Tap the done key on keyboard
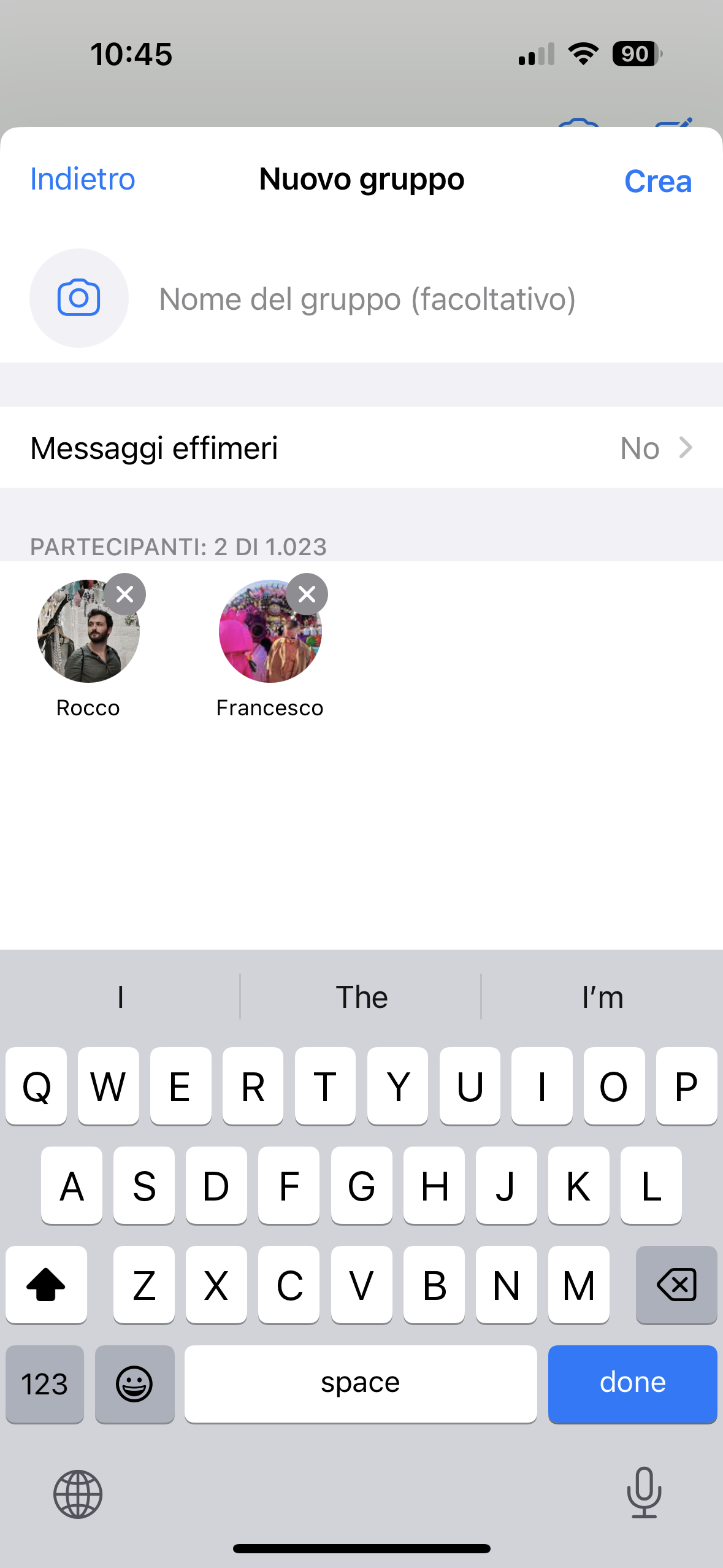 click(632, 1383)
